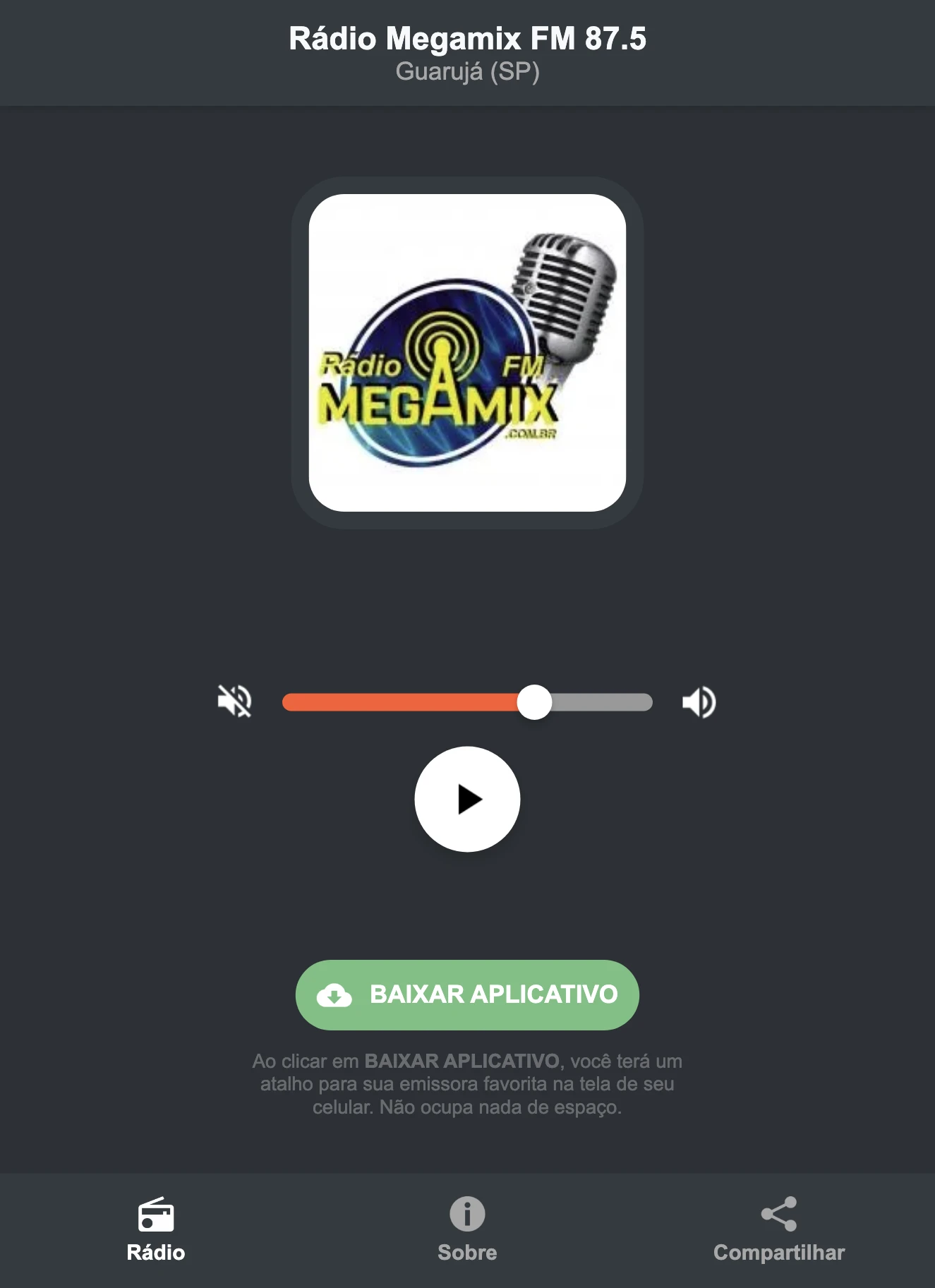This screenshot has height=1288, width=935.
Task: Click the loudspeaker icon beside the slider
Action: (x=699, y=702)
